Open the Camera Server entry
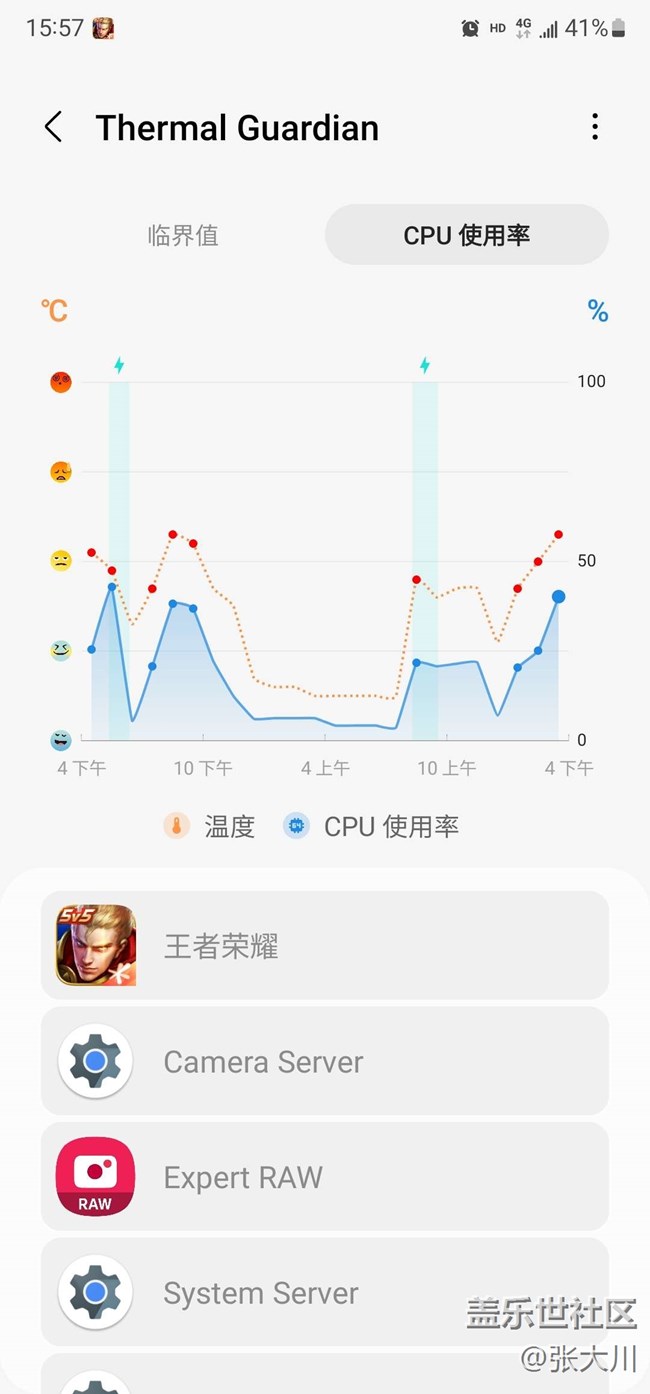Image resolution: width=650 pixels, height=1394 pixels. click(324, 1061)
